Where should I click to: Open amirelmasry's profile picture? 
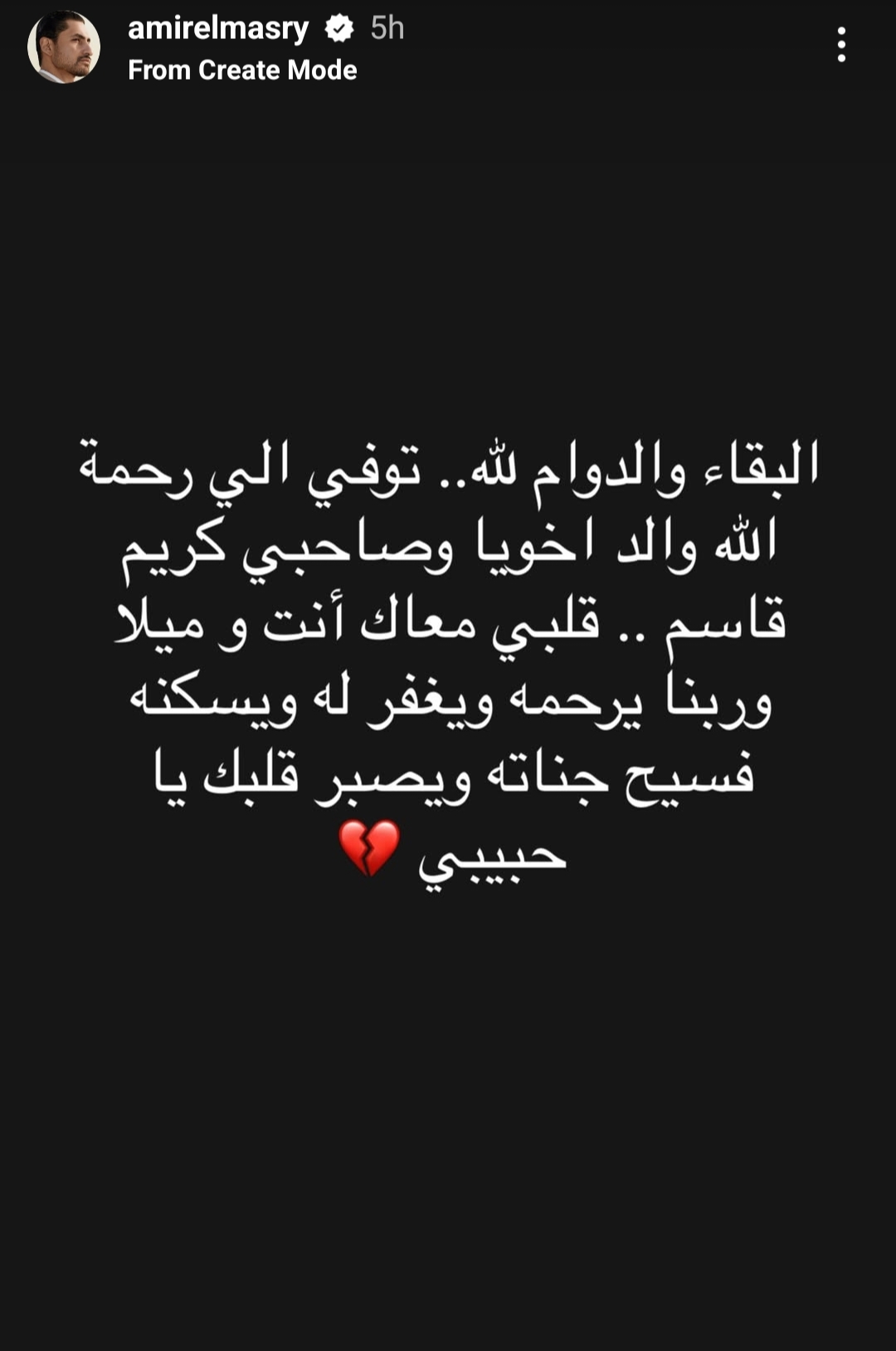coord(64,47)
